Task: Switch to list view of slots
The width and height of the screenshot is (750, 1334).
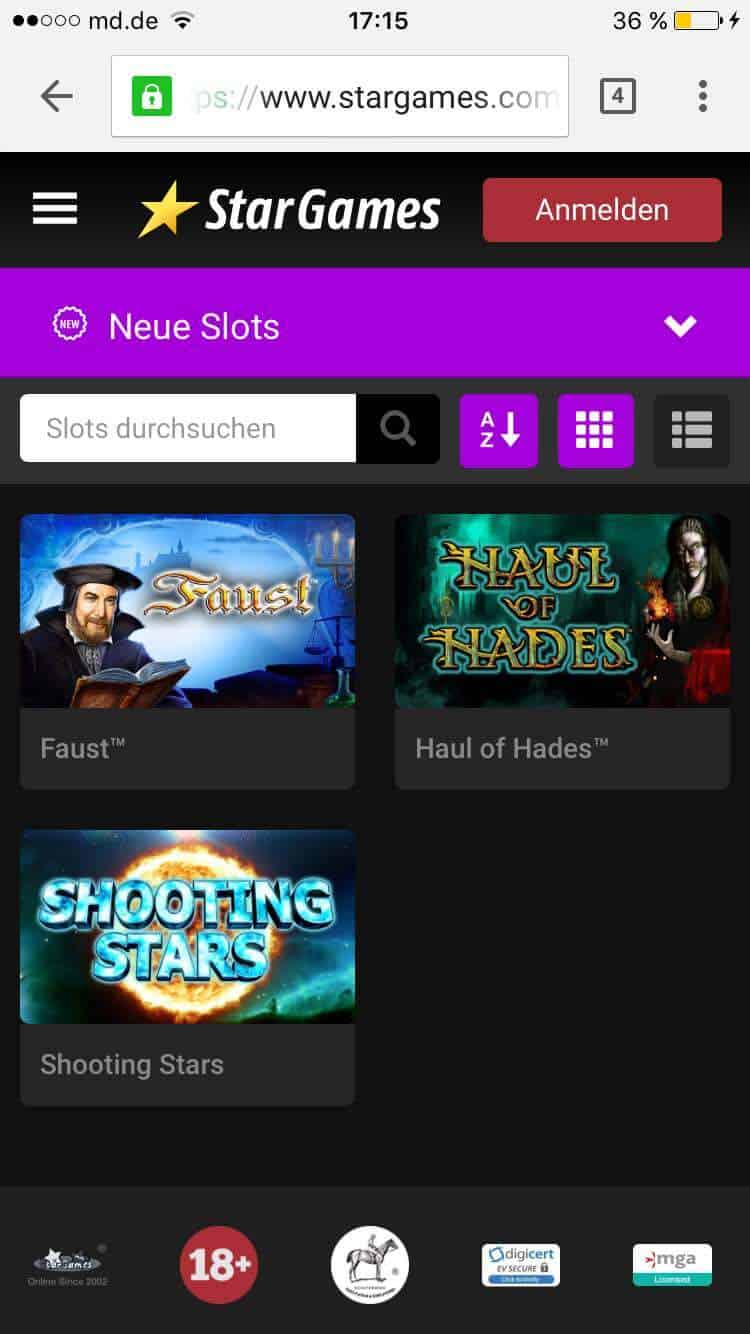Action: pyautogui.click(x=691, y=430)
